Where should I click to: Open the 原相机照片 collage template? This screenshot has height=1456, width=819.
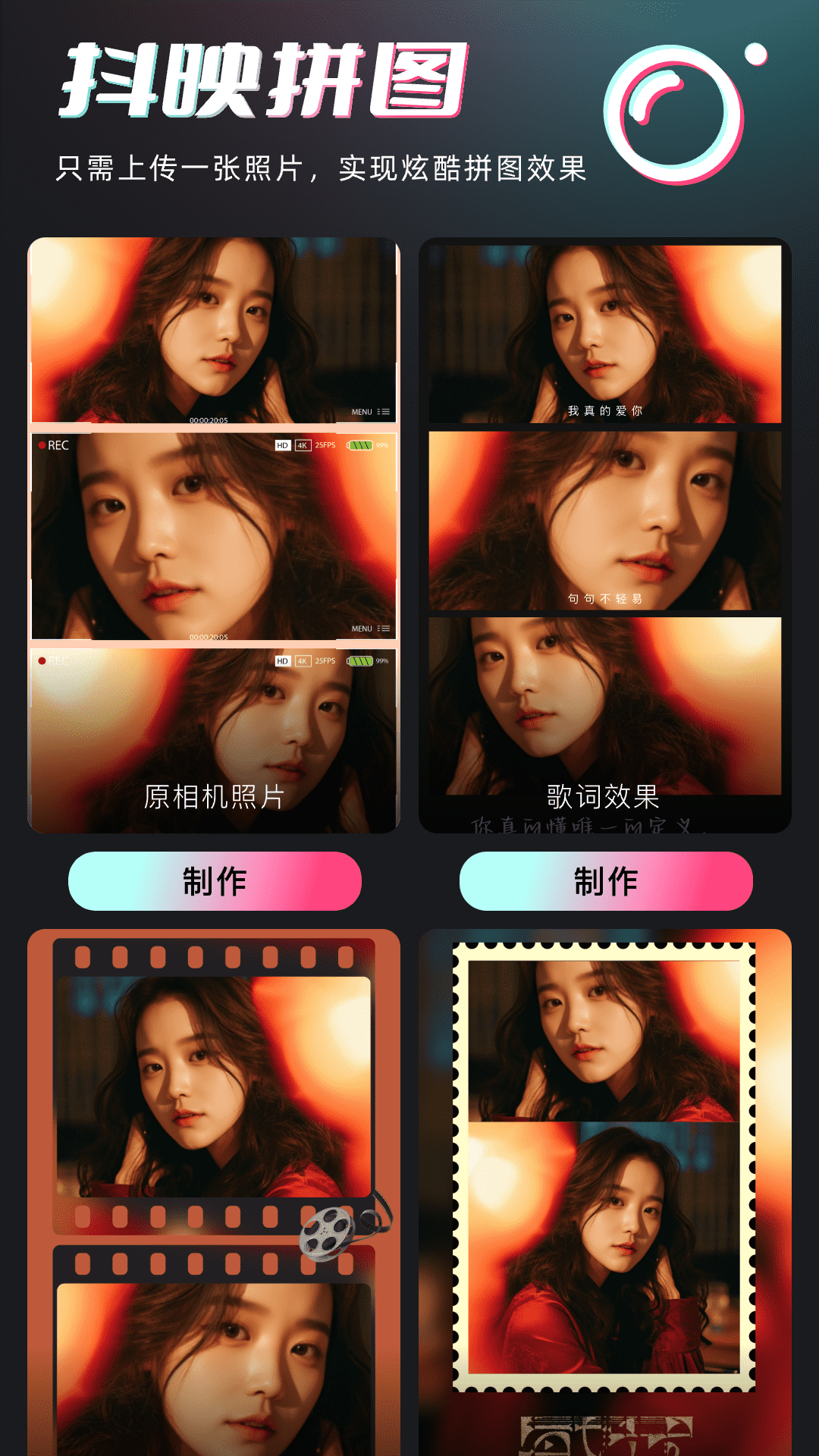(x=214, y=535)
